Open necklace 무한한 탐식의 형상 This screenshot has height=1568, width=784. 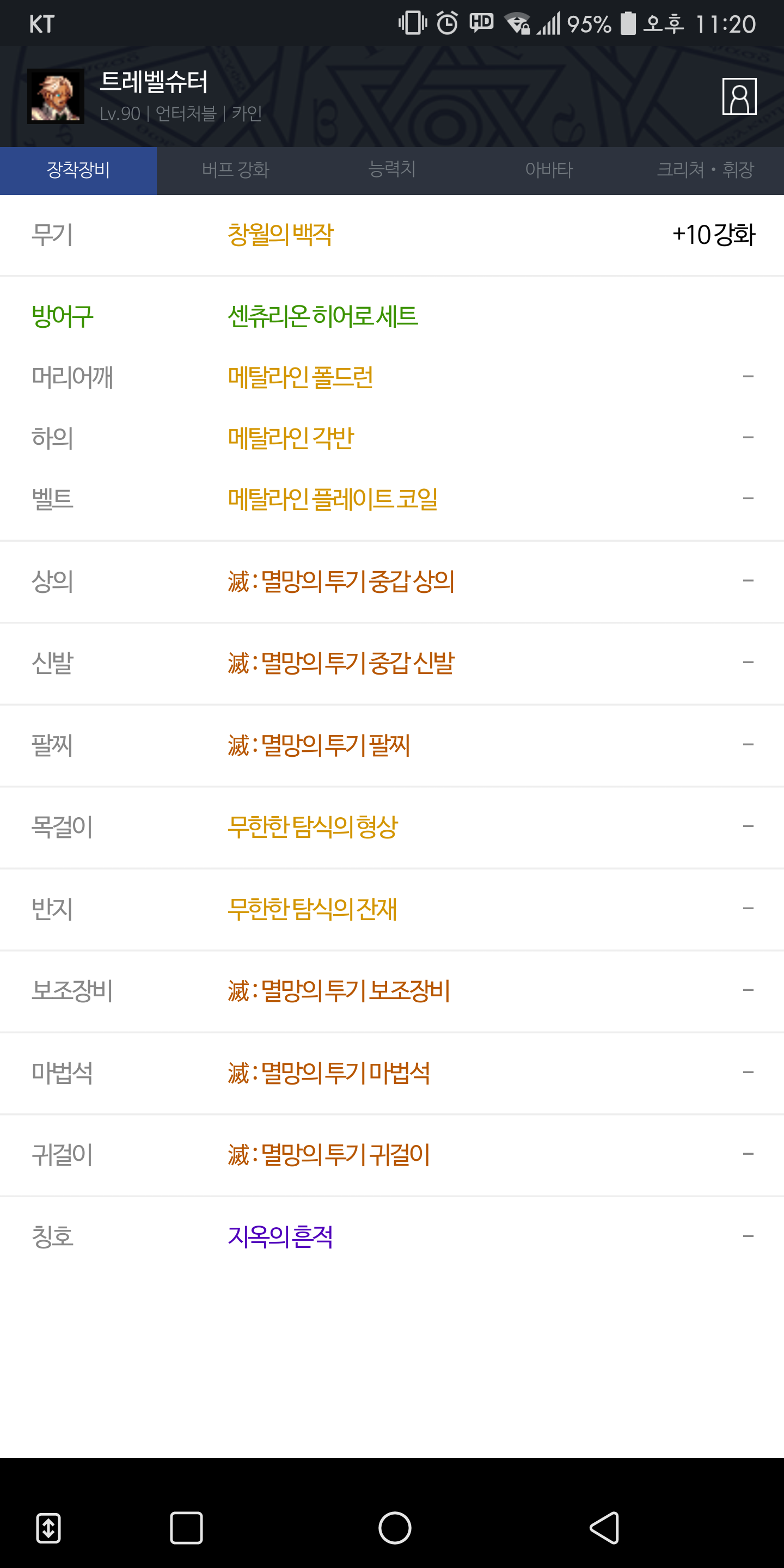coord(313,826)
